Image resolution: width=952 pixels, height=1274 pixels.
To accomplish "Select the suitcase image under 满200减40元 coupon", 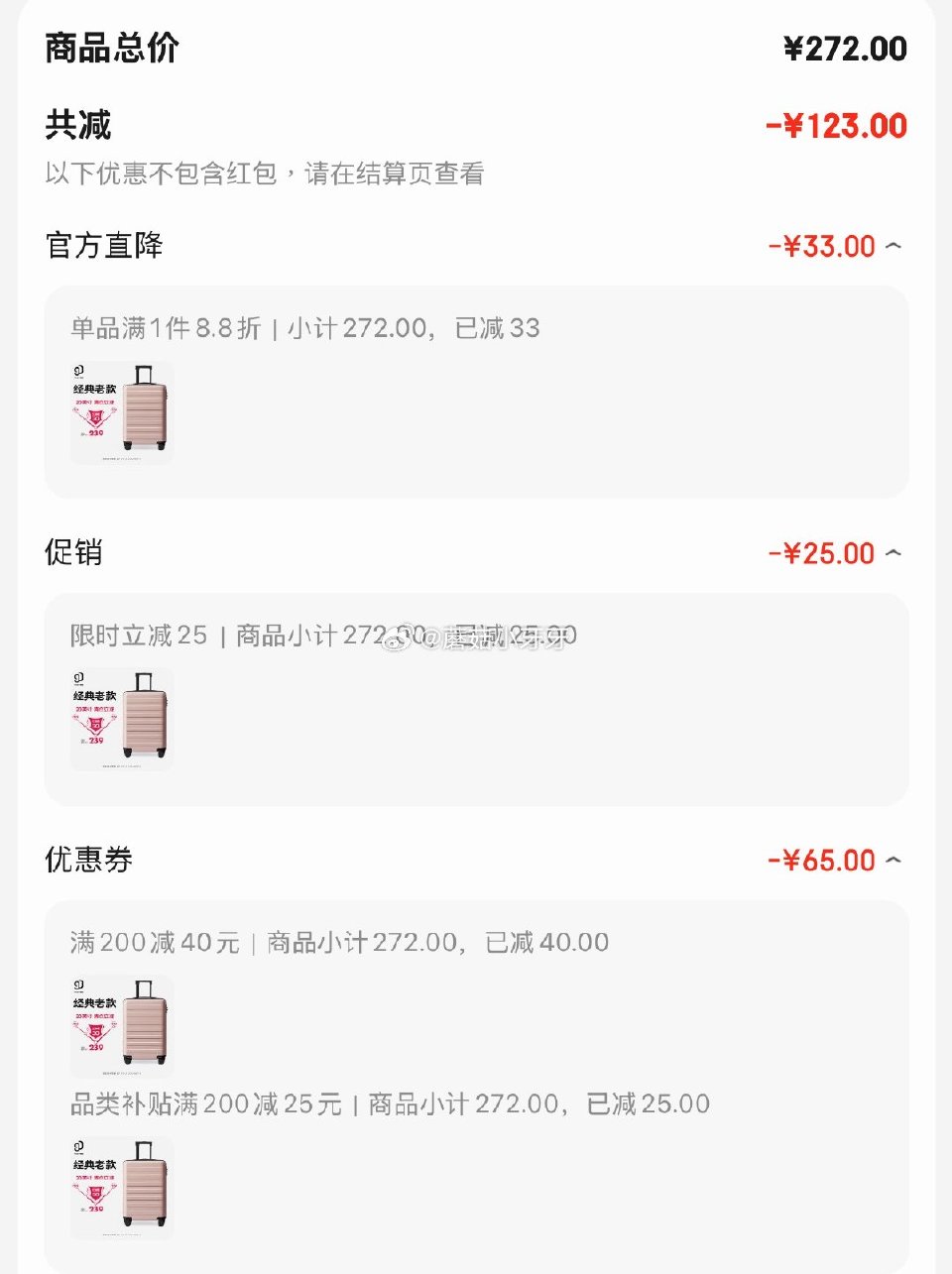I will [x=119, y=1025].
